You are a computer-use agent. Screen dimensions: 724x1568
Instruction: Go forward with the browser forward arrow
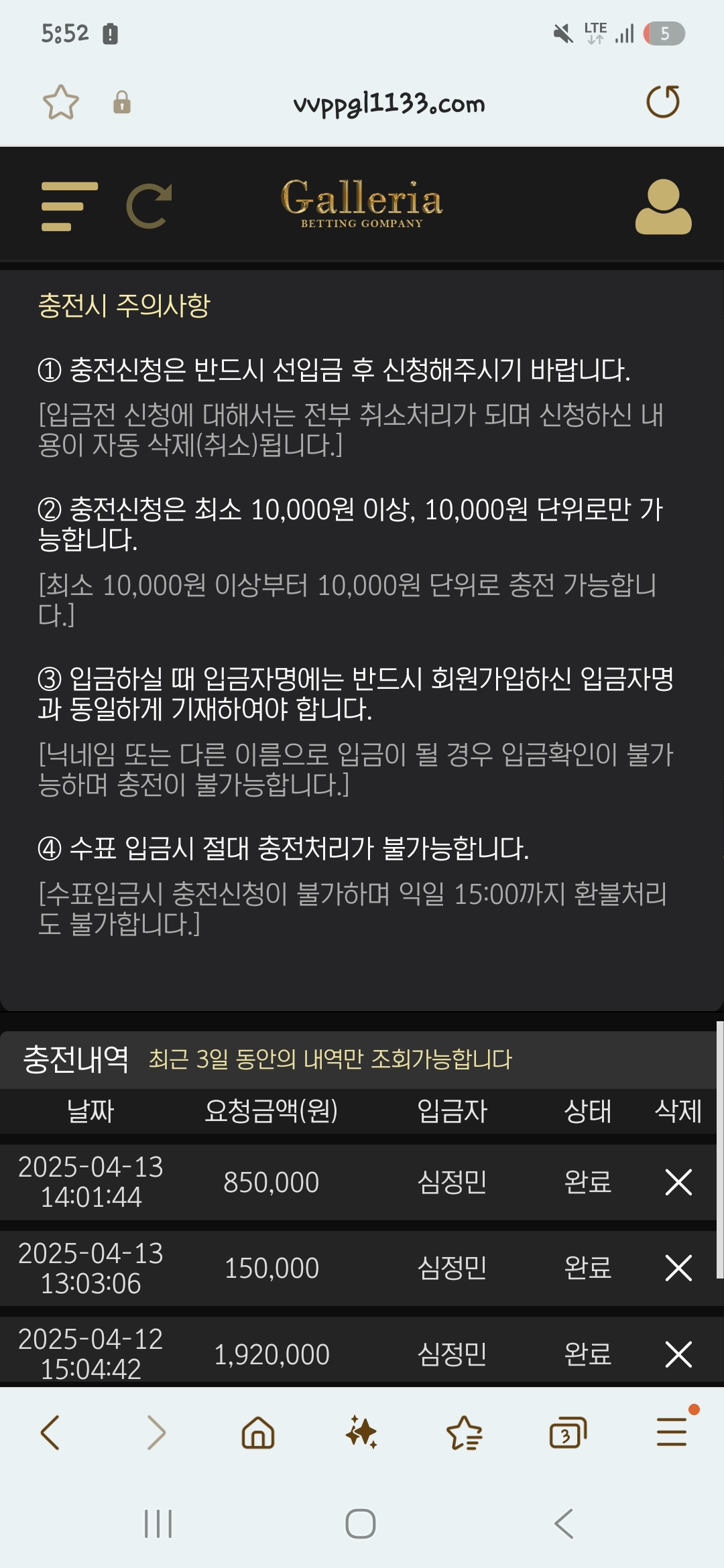tap(156, 1433)
